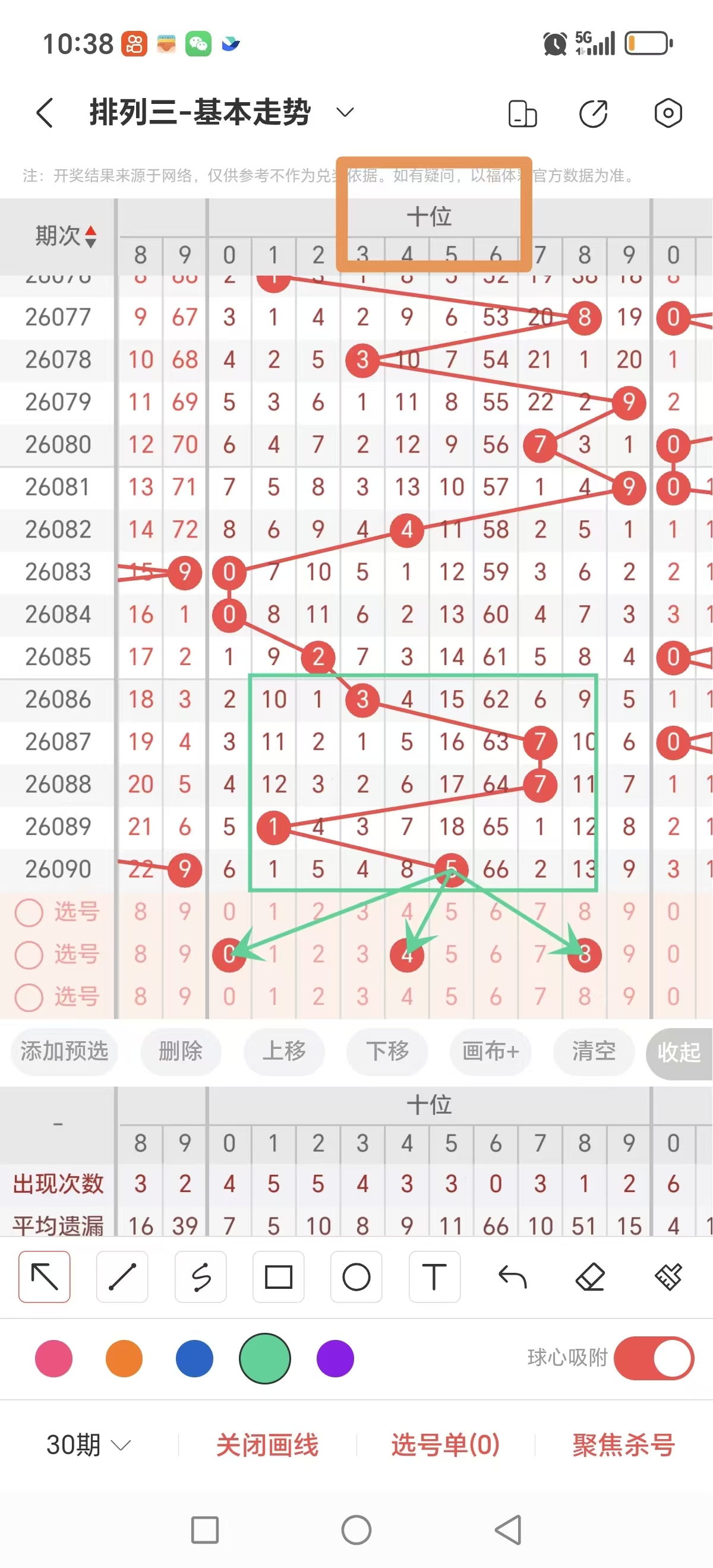Select the third 选号 row circle

click(29, 998)
